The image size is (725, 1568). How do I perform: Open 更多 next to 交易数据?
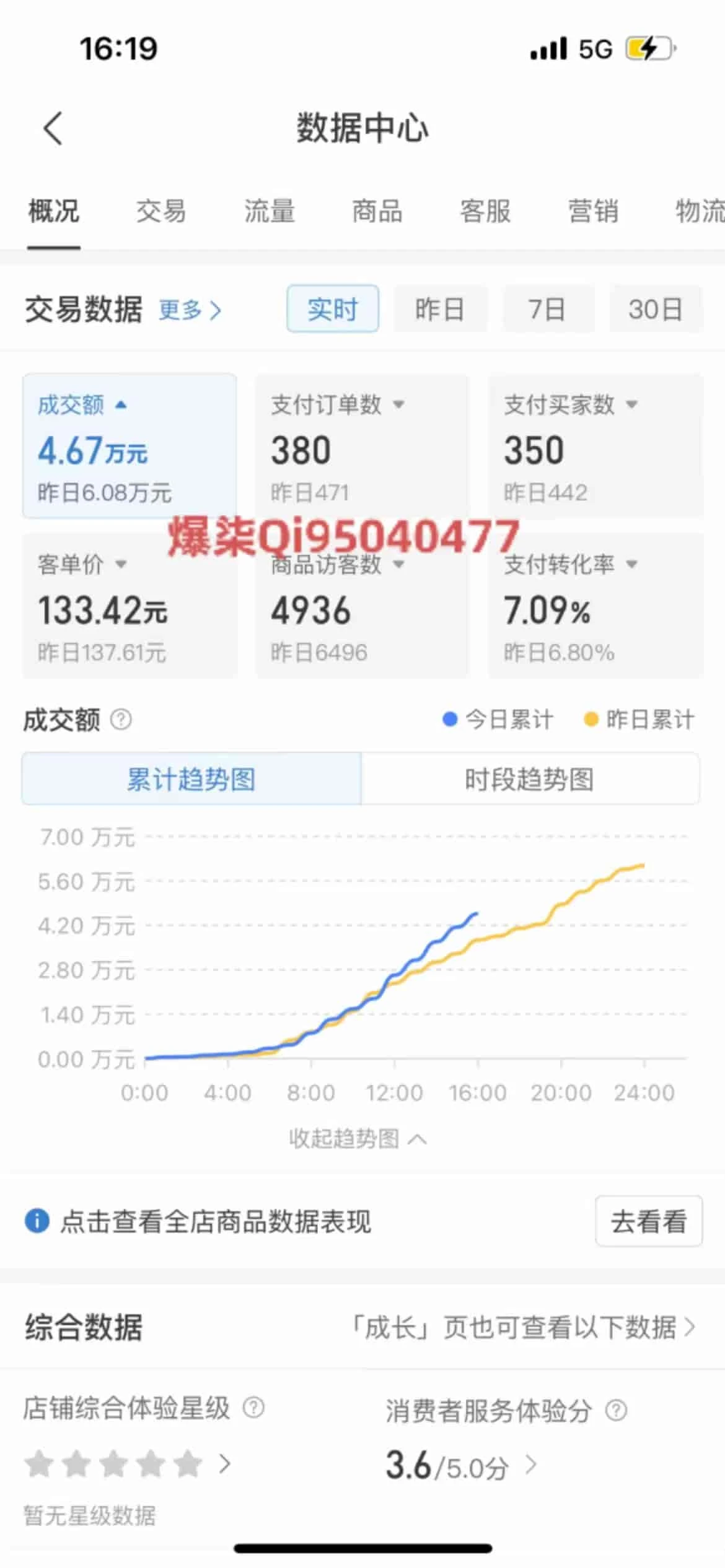[190, 310]
